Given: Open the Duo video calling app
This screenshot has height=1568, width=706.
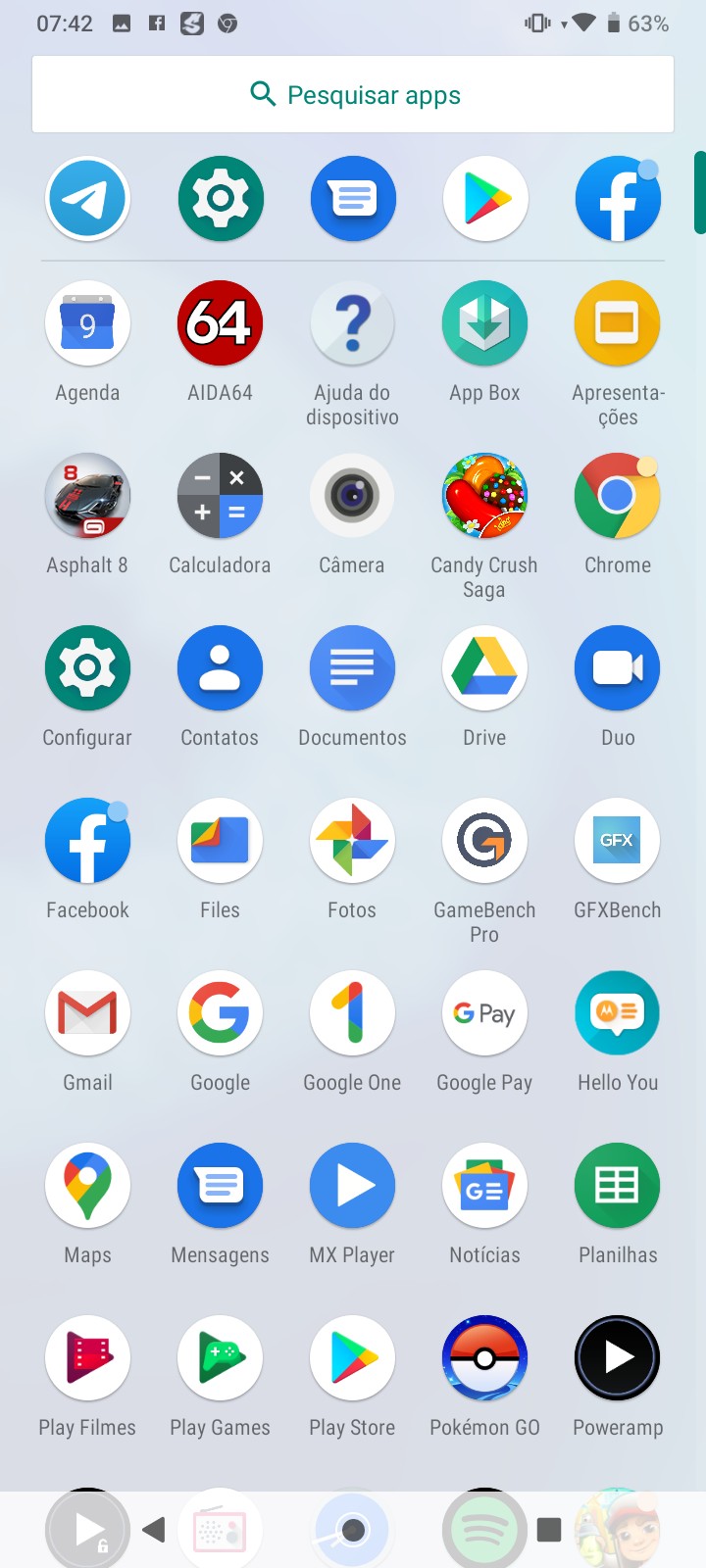Looking at the screenshot, I should click(x=617, y=668).
